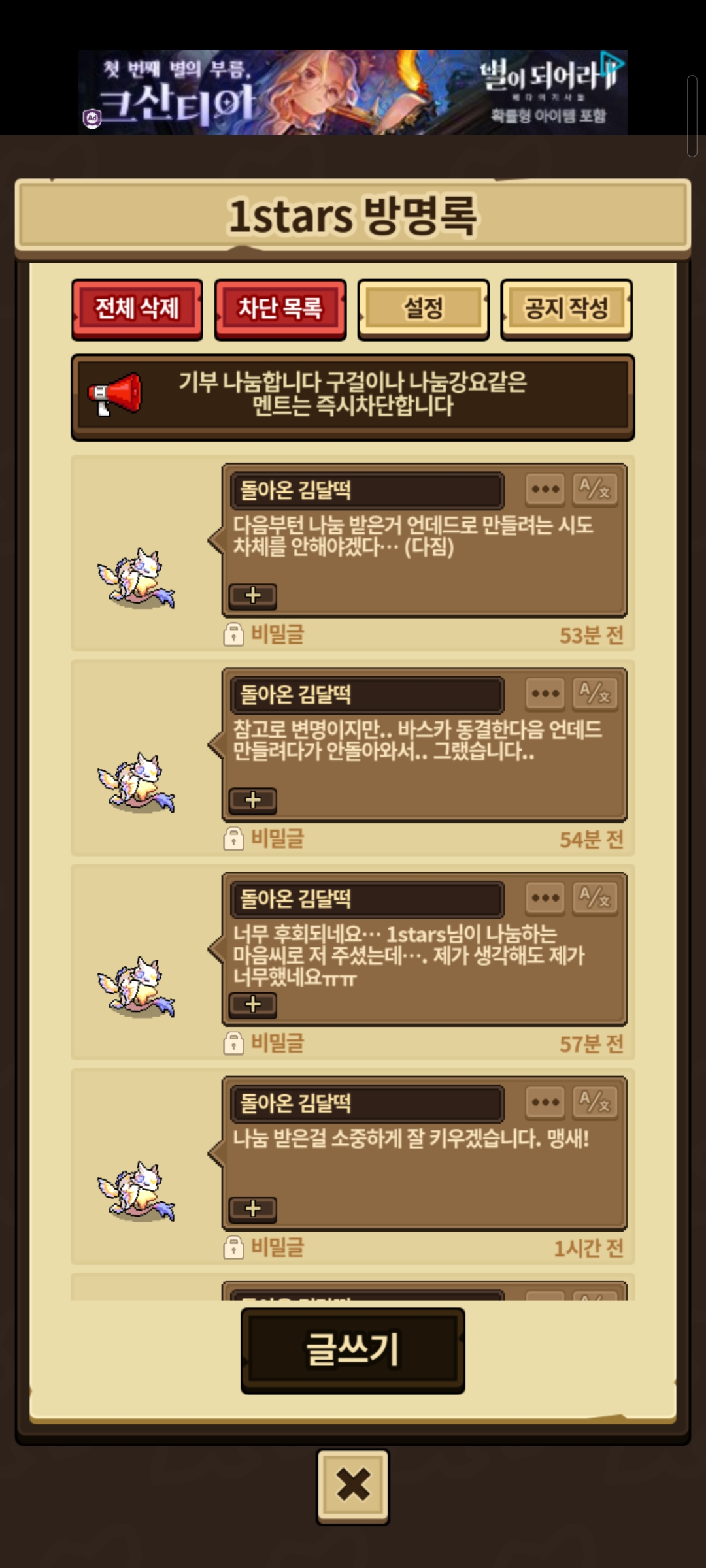
Task: Tap the pet avatar beside the 53분 전 post
Action: click(137, 579)
